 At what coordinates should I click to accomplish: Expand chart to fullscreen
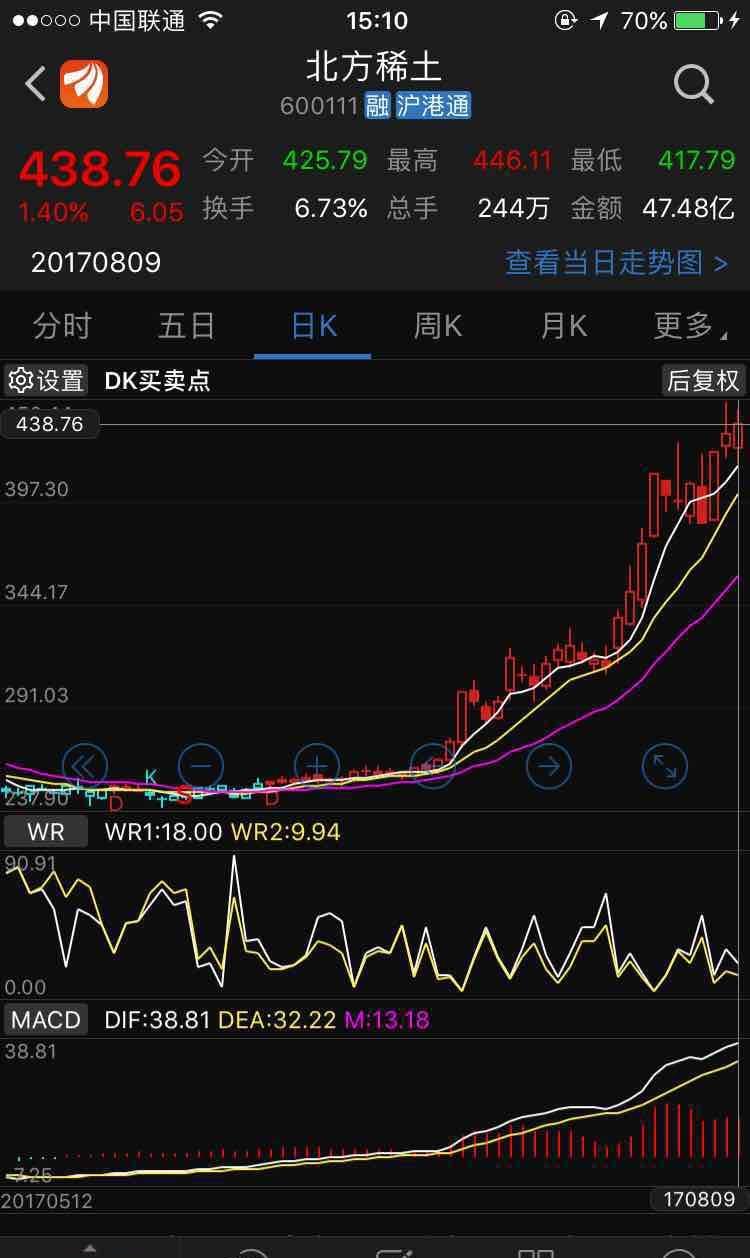pos(665,767)
